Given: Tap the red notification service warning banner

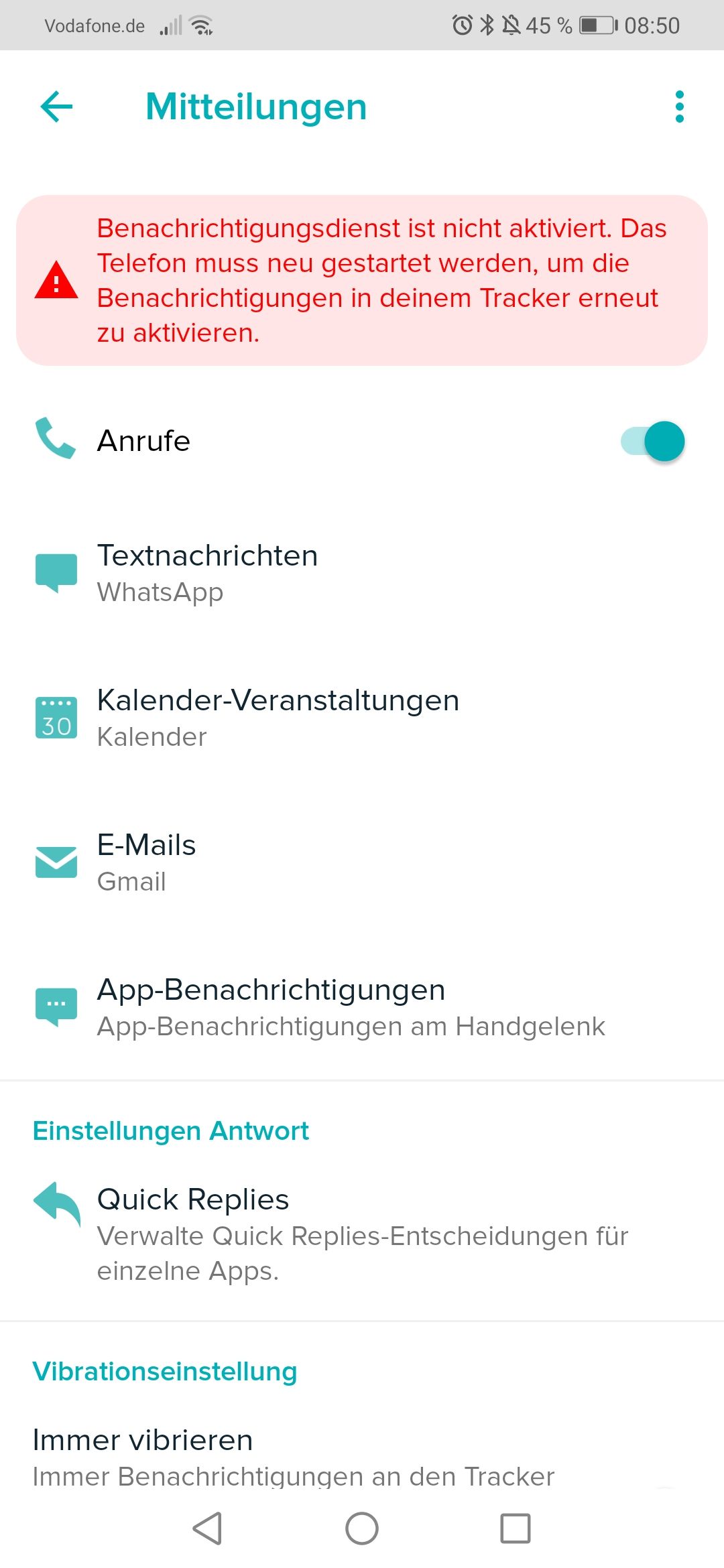Looking at the screenshot, I should (362, 281).
